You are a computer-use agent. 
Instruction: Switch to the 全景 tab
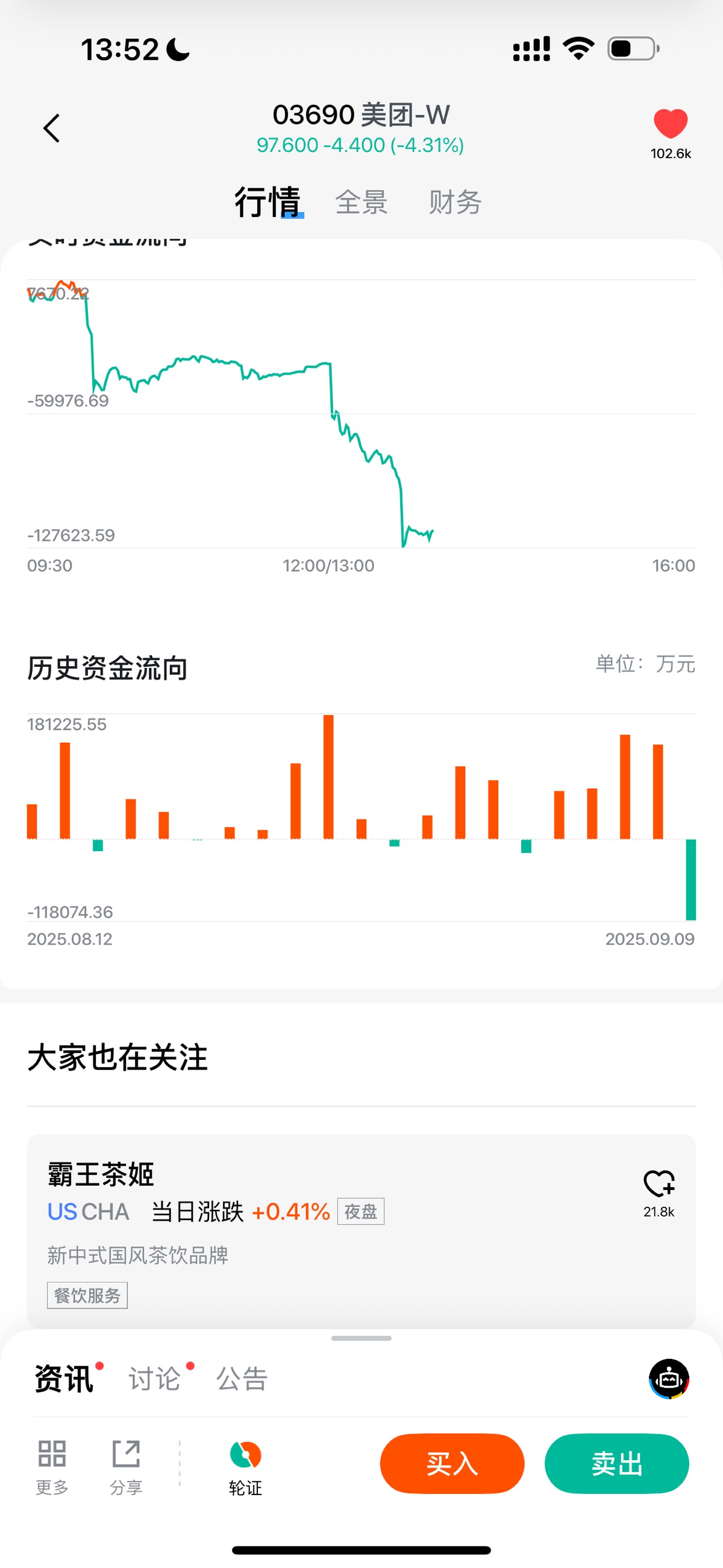(361, 202)
